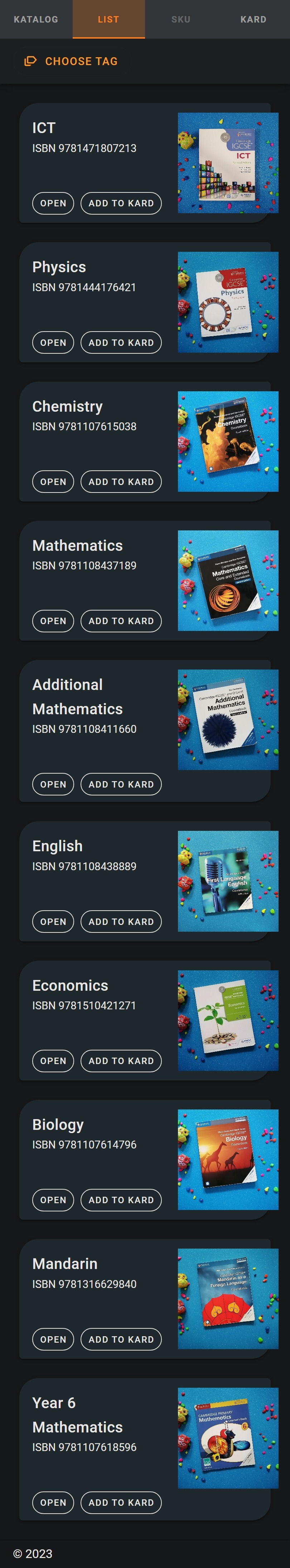Switch to the Katalog tab
The image size is (290, 1568).
tap(36, 19)
